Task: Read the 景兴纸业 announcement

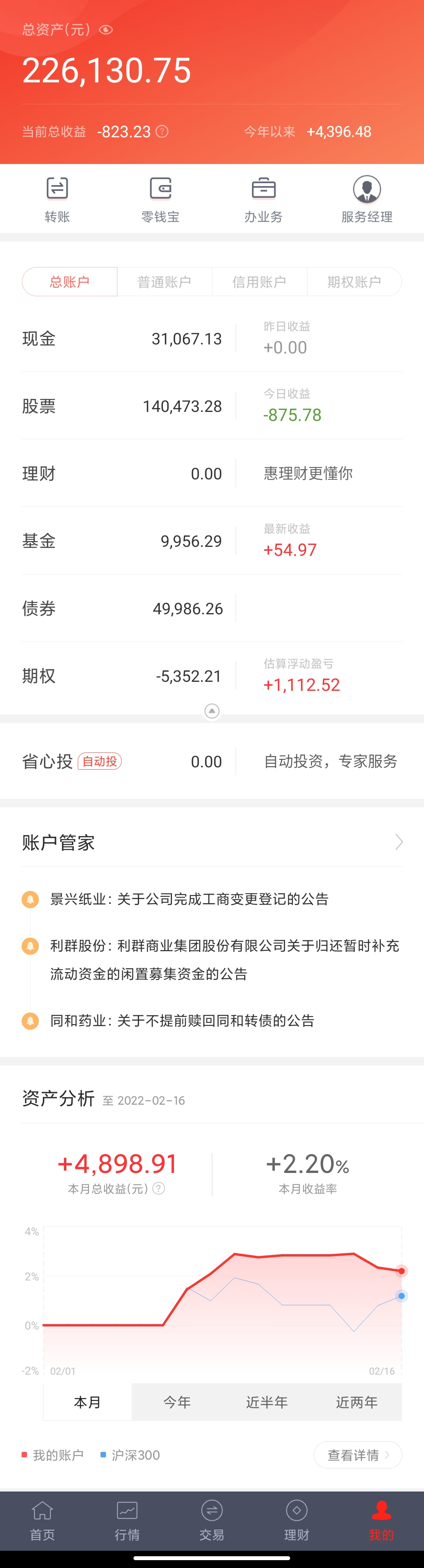Action: [189, 899]
